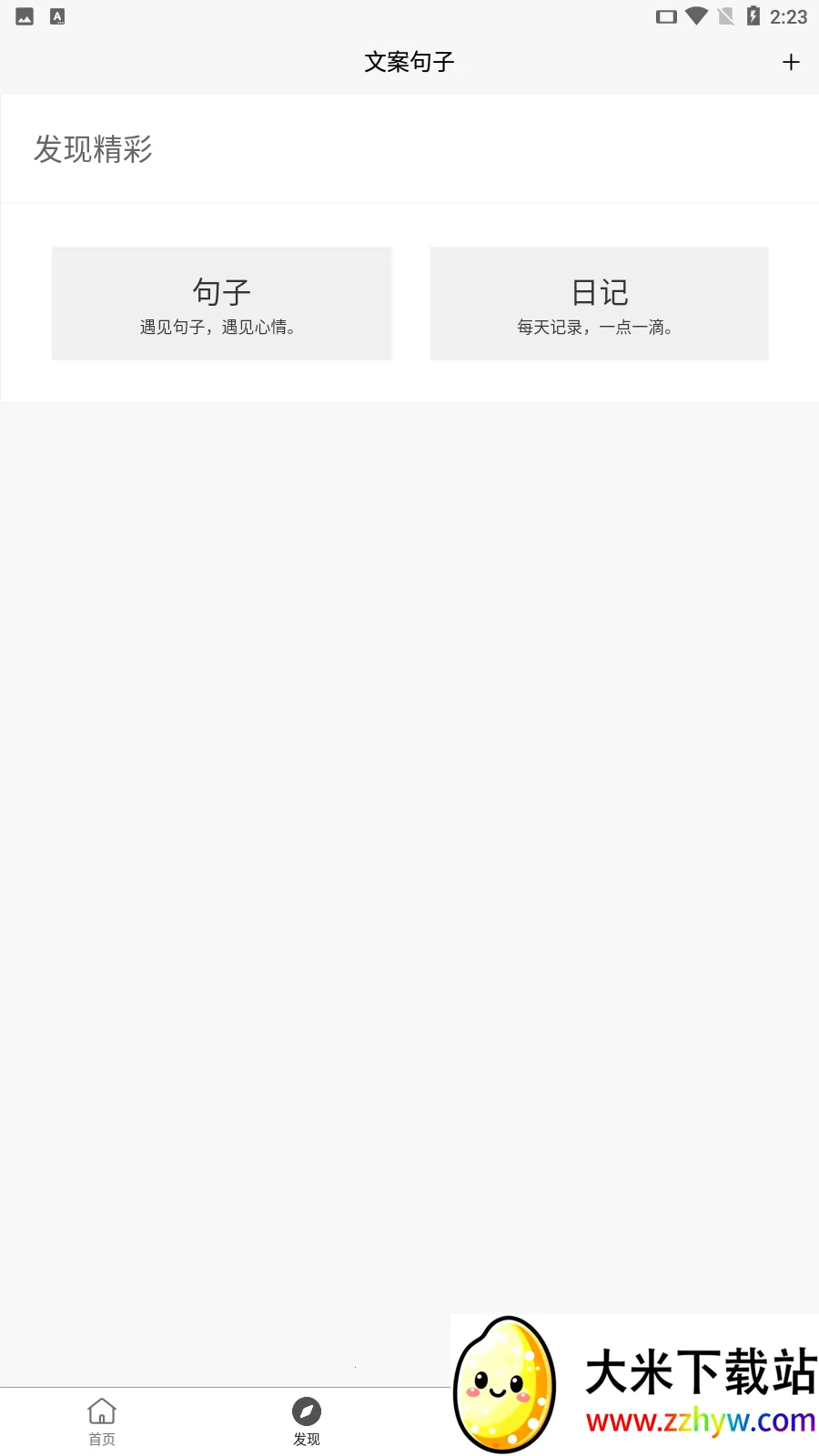Tap the 发现 compass icon in bottom navigation
Image resolution: width=819 pixels, height=1456 pixels.
(x=307, y=1409)
